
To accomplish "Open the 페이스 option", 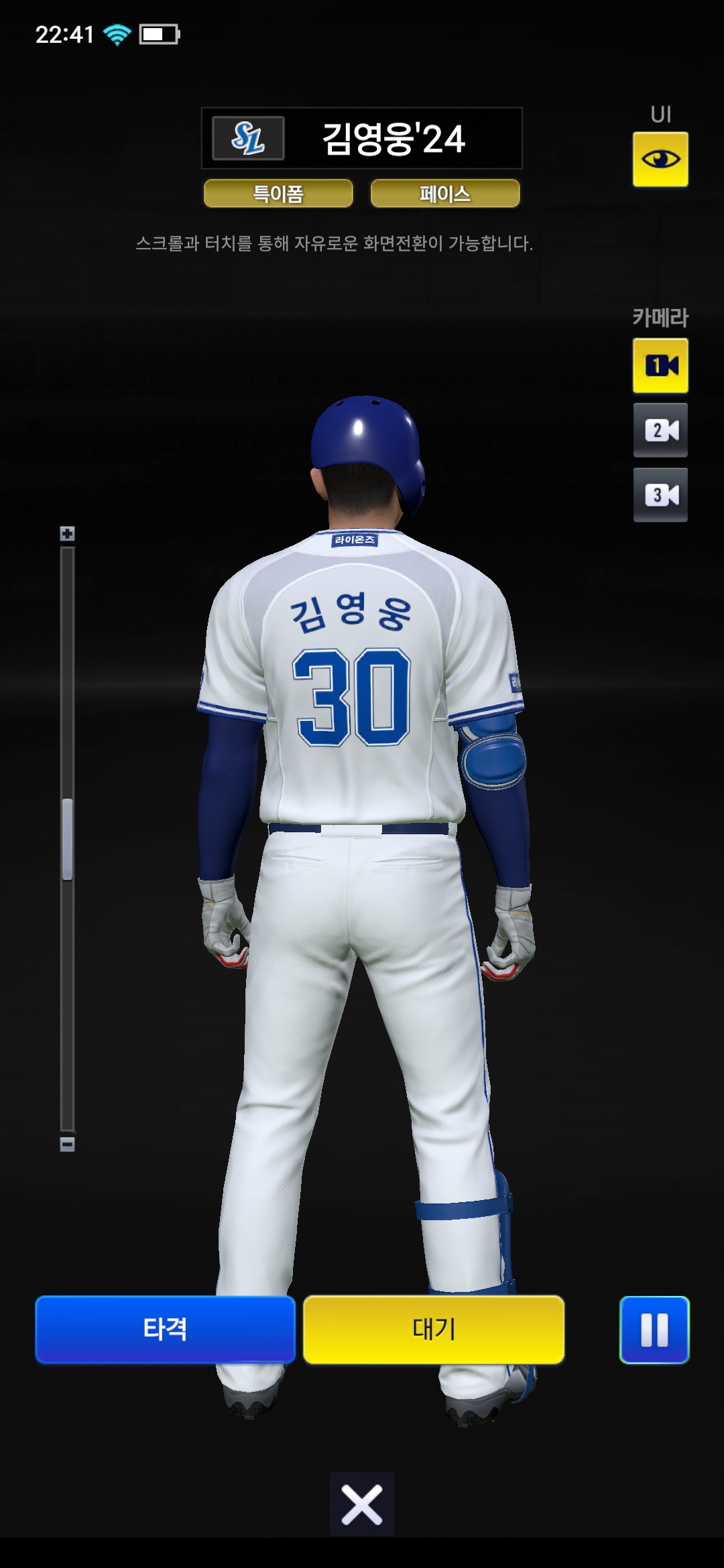I will pos(445,194).
